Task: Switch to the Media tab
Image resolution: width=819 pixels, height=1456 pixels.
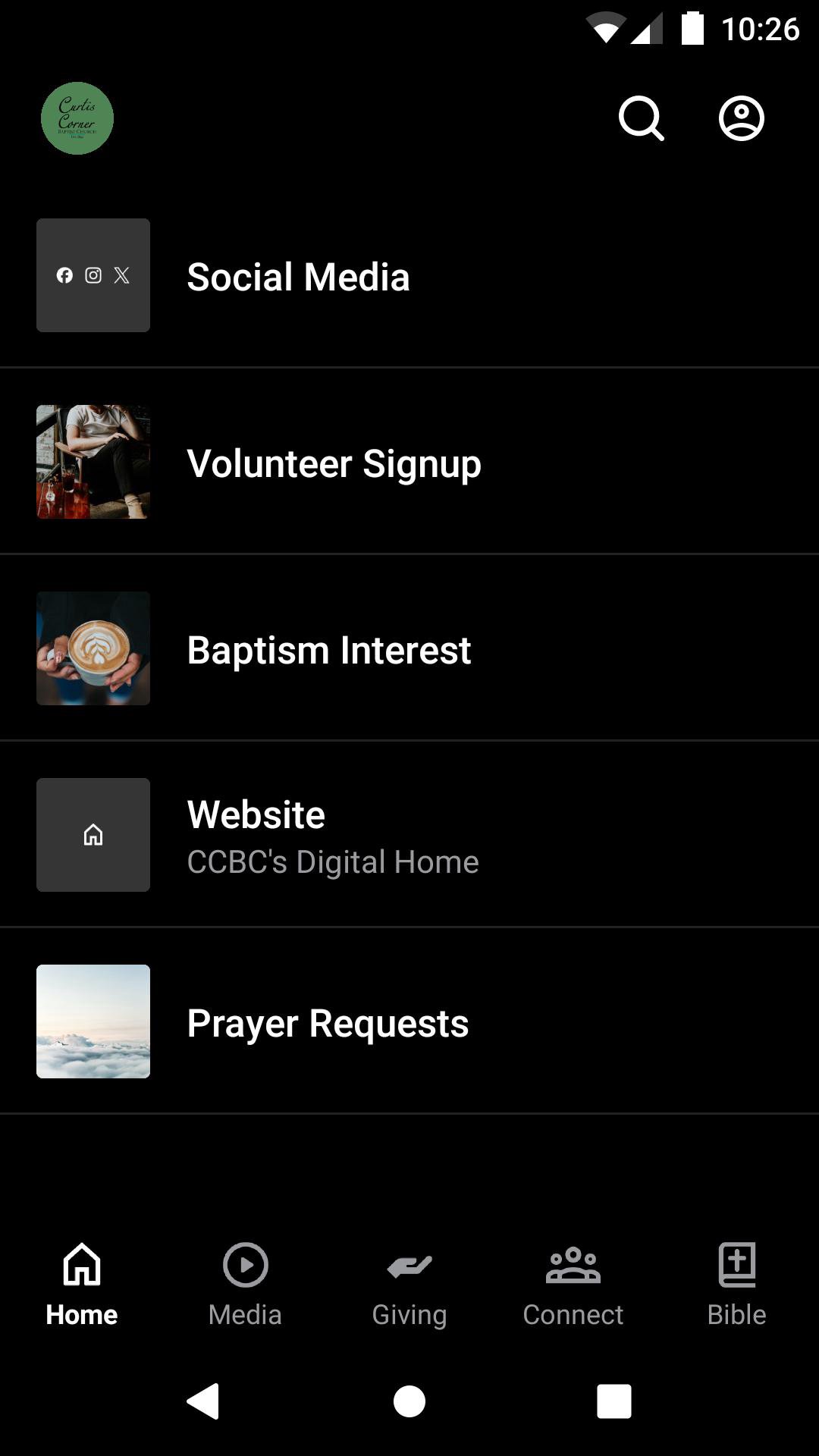Action: click(245, 1285)
